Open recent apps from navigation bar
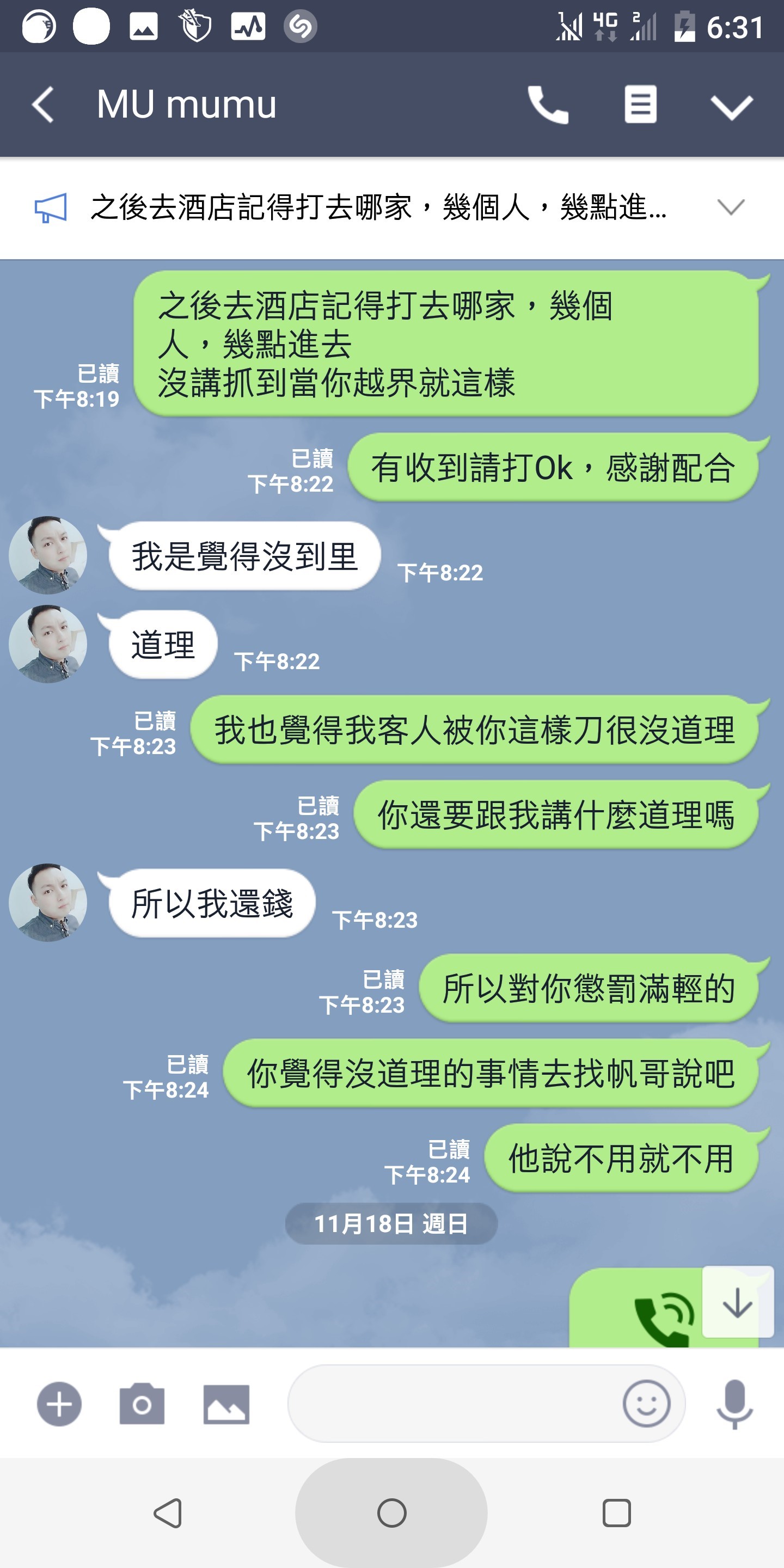 tap(616, 1512)
